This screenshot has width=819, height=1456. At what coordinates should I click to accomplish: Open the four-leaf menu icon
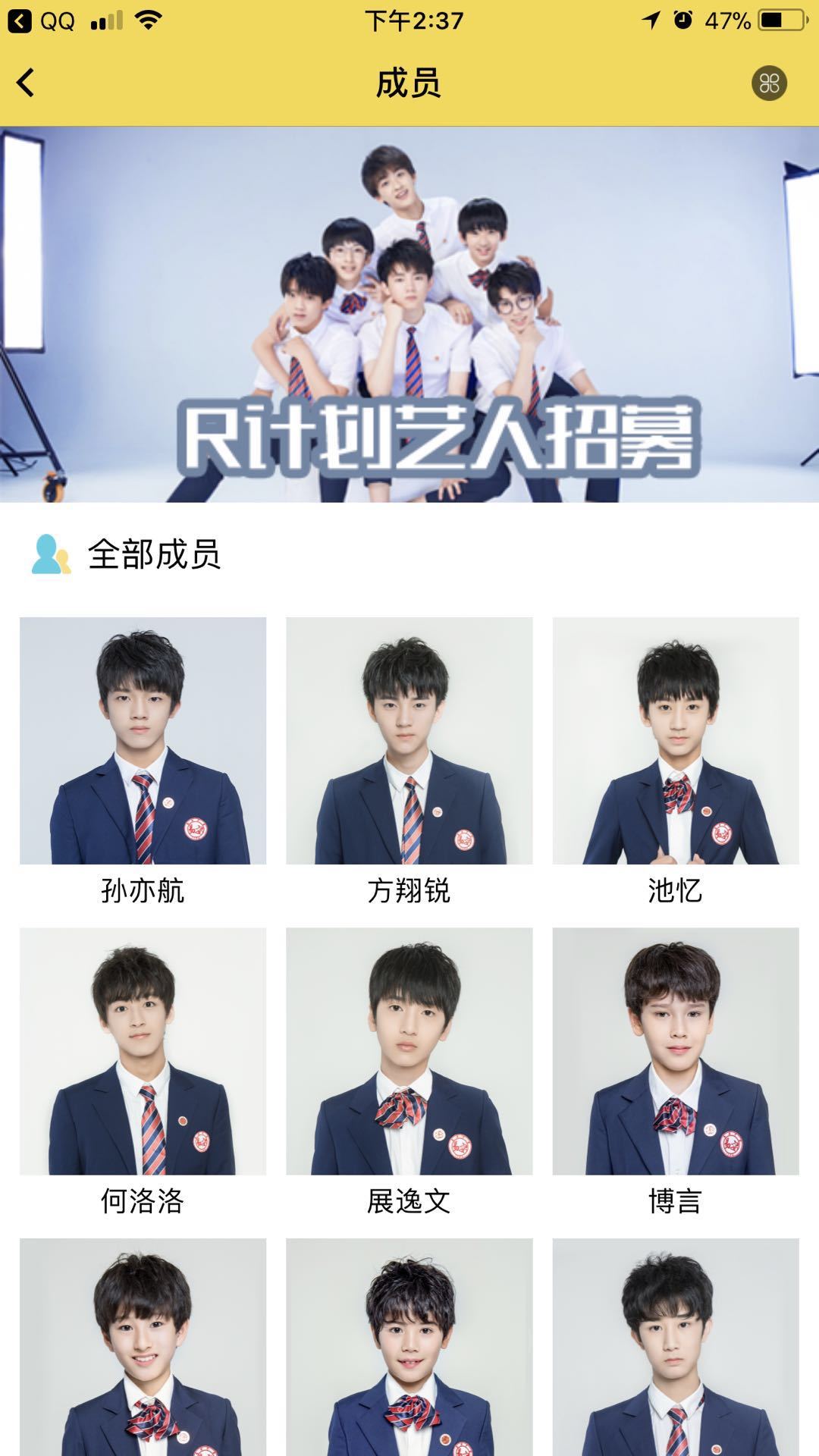[x=769, y=83]
